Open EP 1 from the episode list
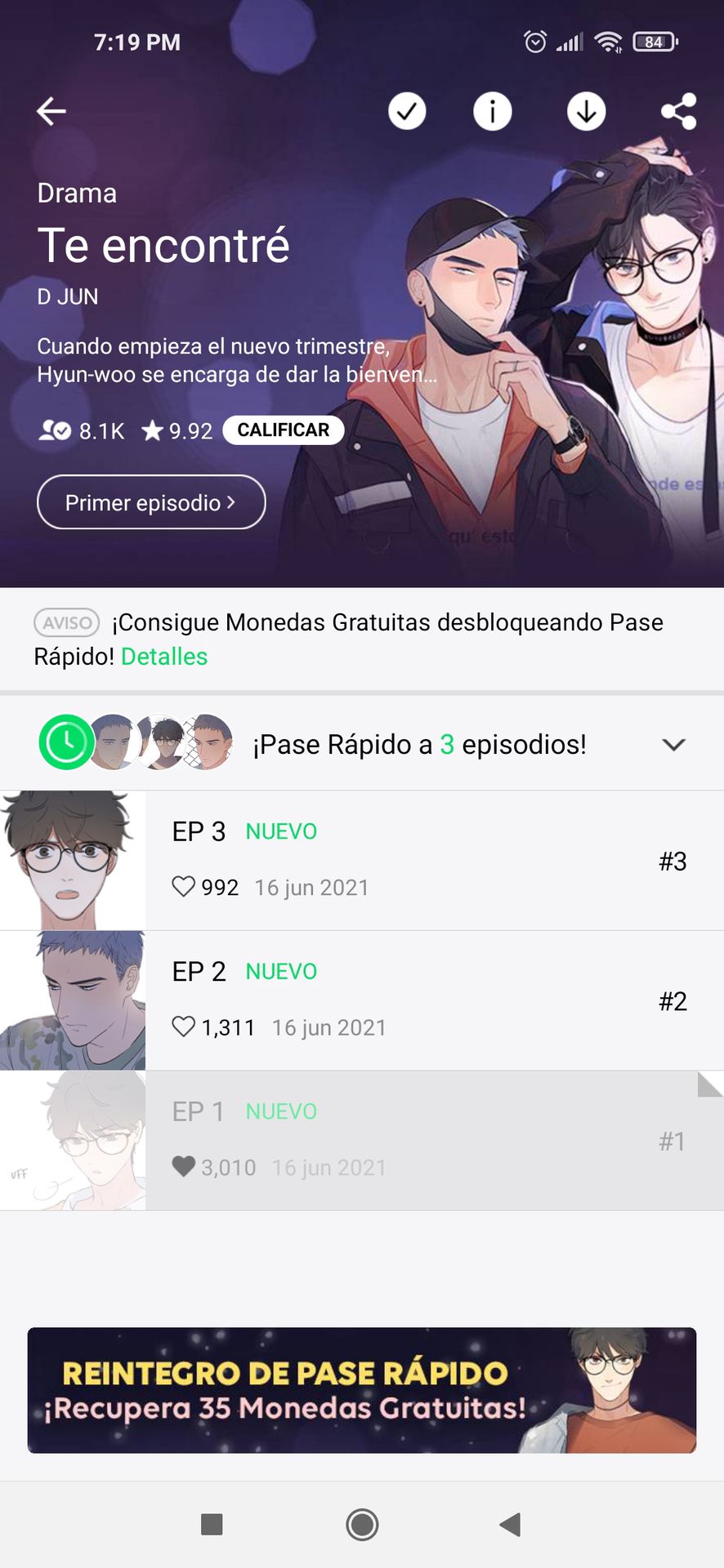This screenshot has height=1568, width=724. (x=362, y=1141)
